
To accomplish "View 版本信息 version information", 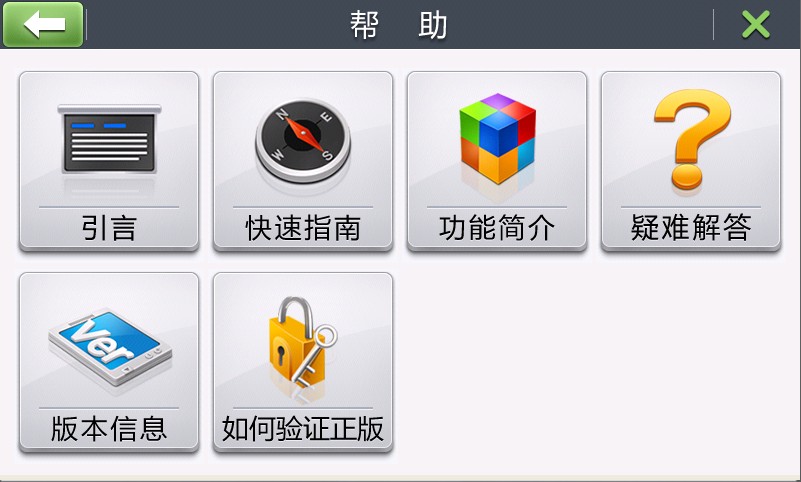I will pos(109,362).
